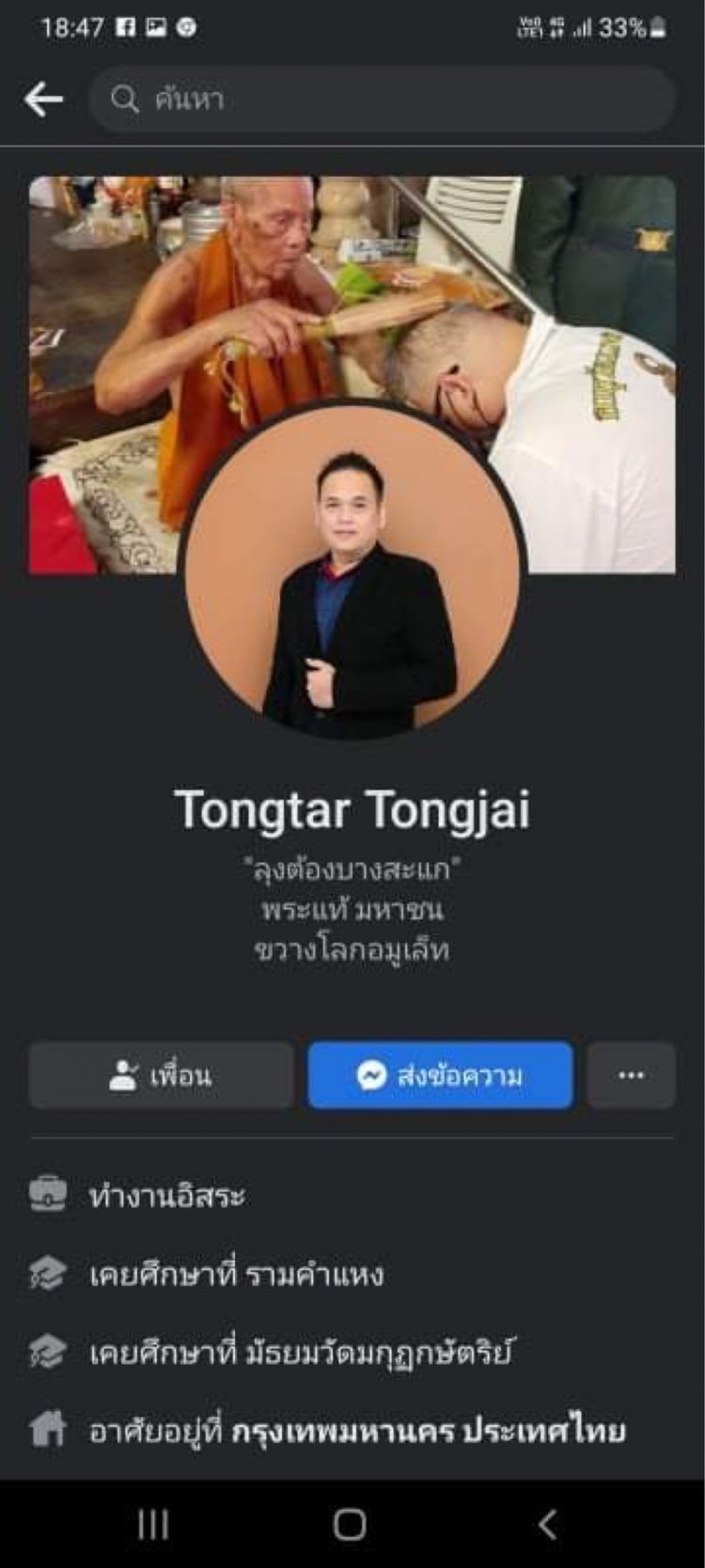Open location กรุงเทพมหานคร ประเทศไทย
The height and width of the screenshot is (1568, 705).
pyautogui.click(x=428, y=1431)
